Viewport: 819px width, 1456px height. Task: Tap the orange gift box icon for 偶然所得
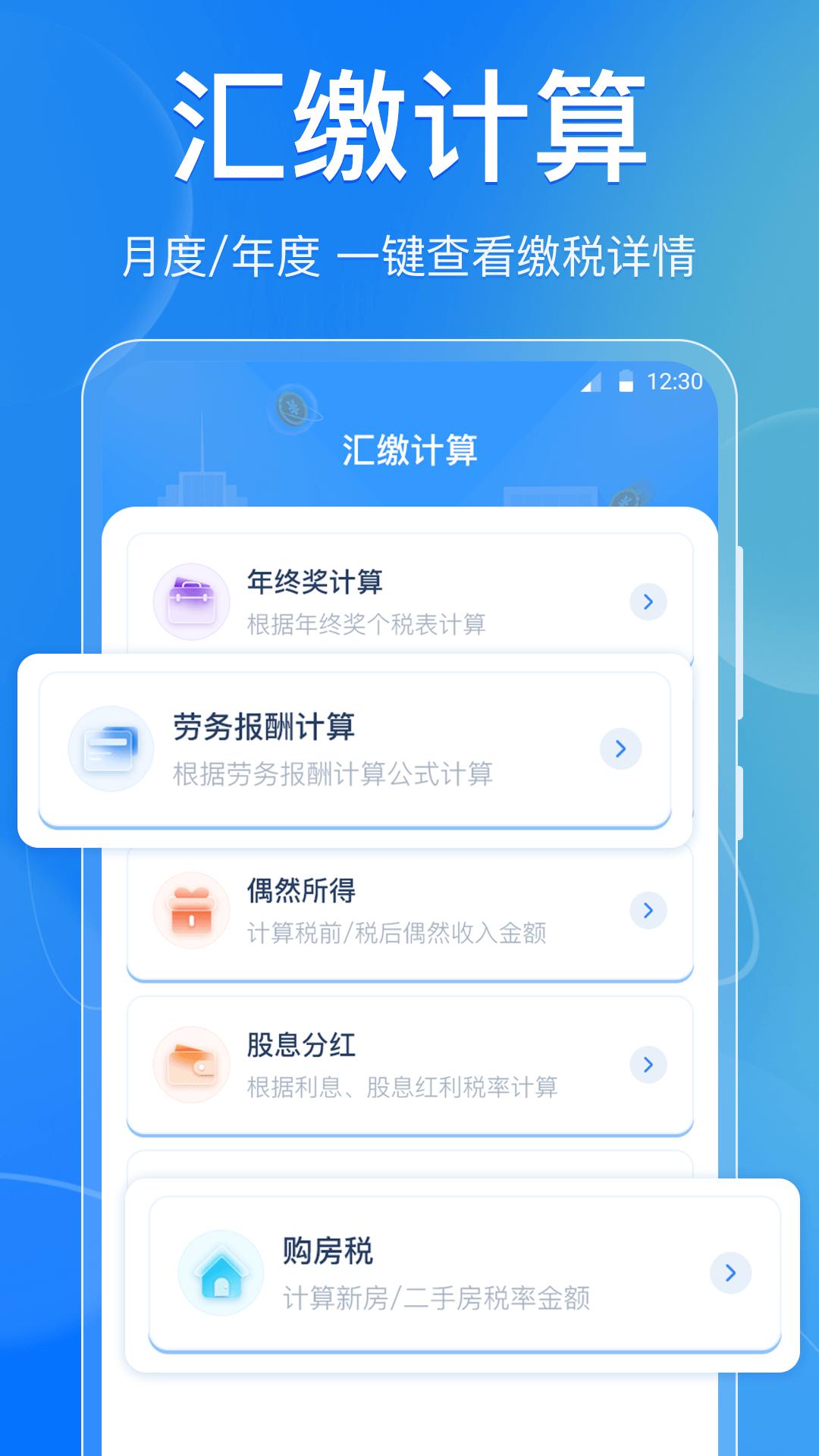coord(193,910)
